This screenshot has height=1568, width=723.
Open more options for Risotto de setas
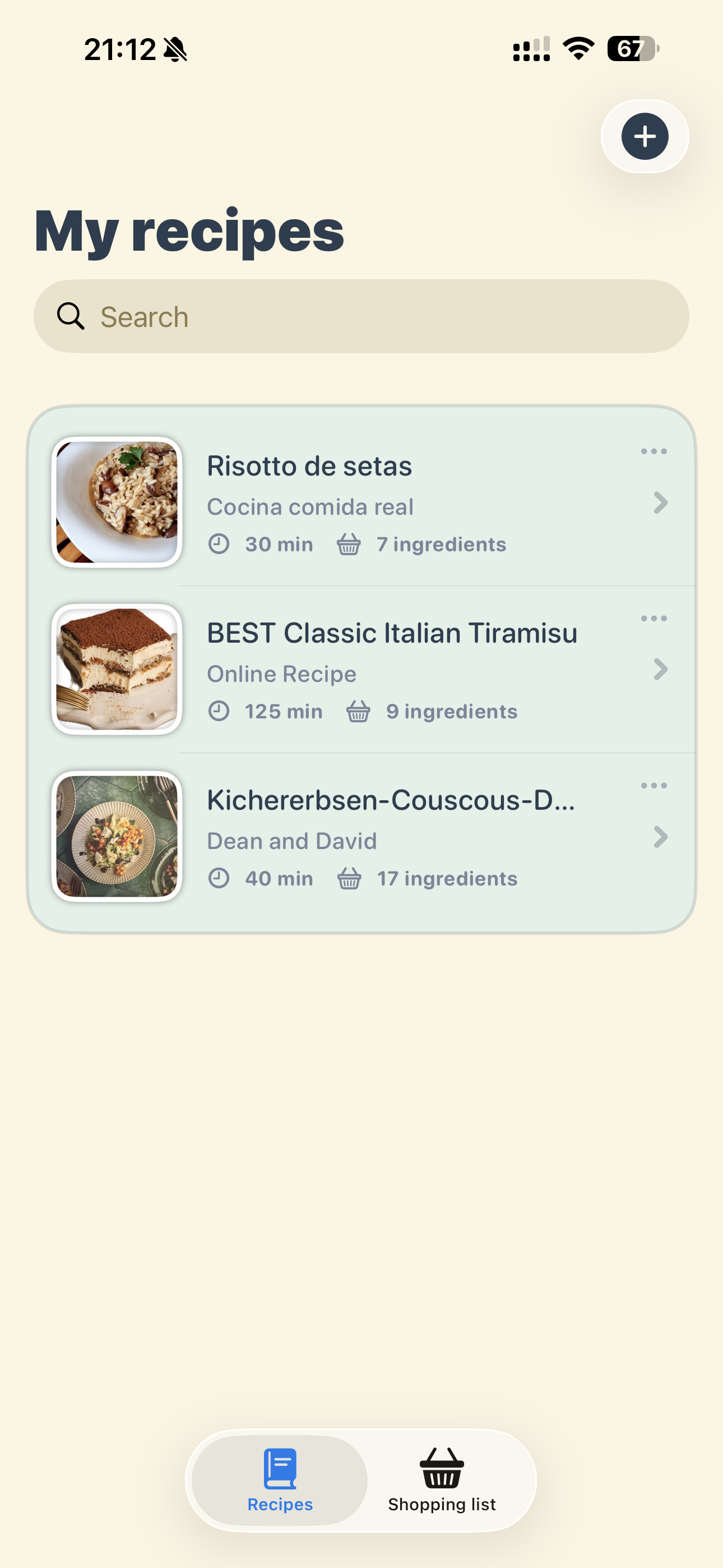[654, 451]
